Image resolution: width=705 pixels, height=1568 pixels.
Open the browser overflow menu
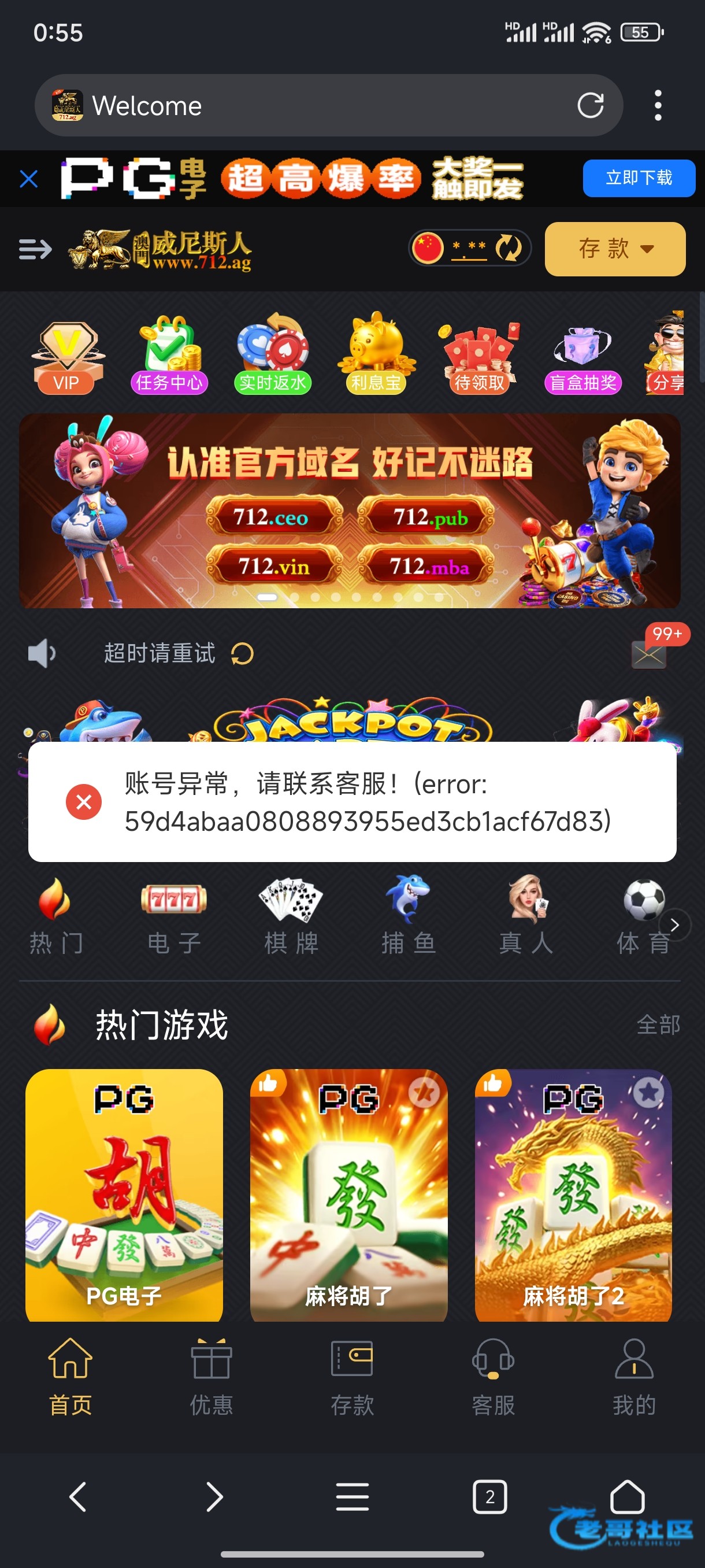(x=657, y=105)
